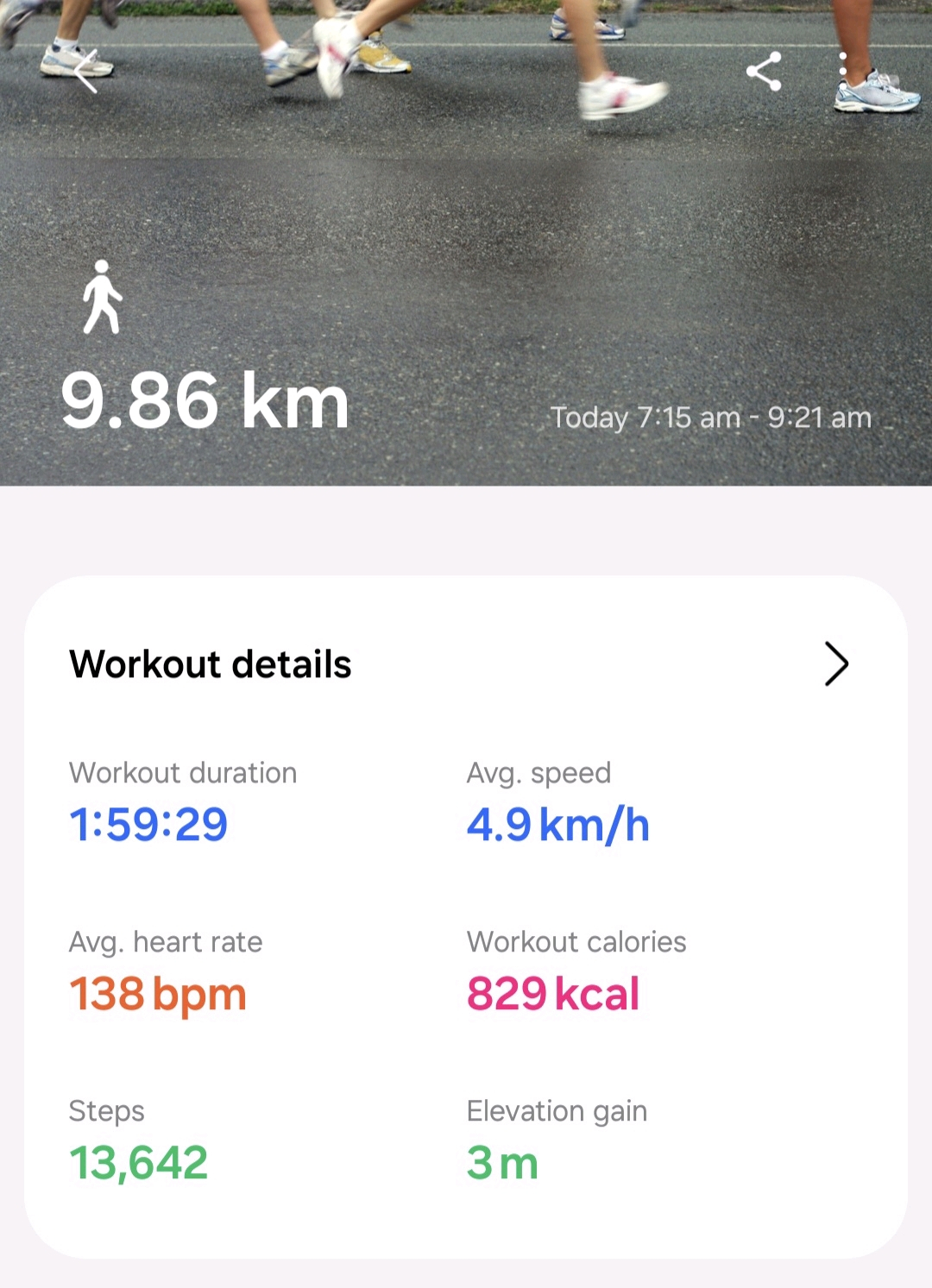Image resolution: width=932 pixels, height=1288 pixels.
Task: Go back from the workout summary
Action: (85, 72)
